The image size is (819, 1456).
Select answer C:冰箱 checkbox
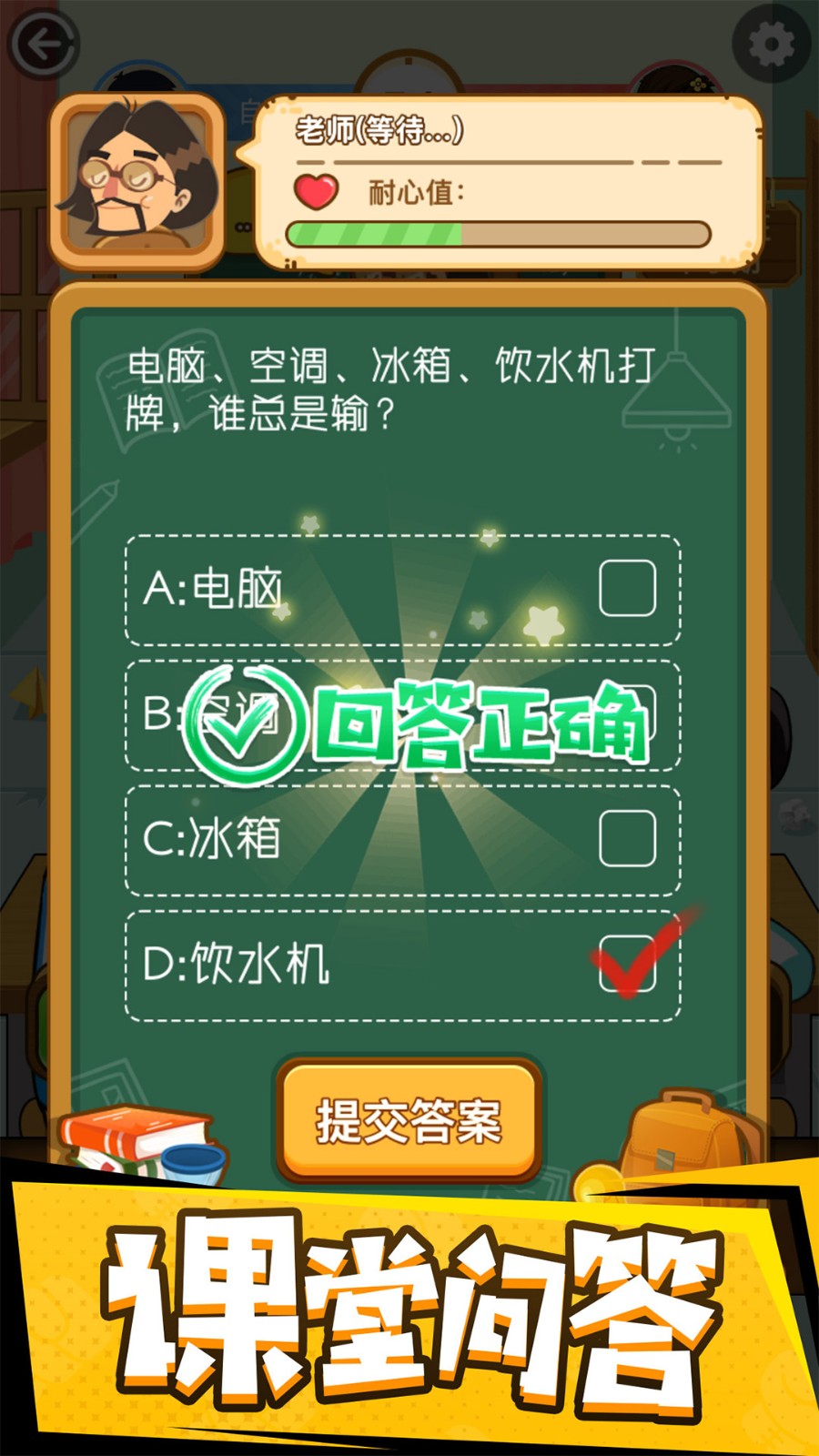click(627, 838)
